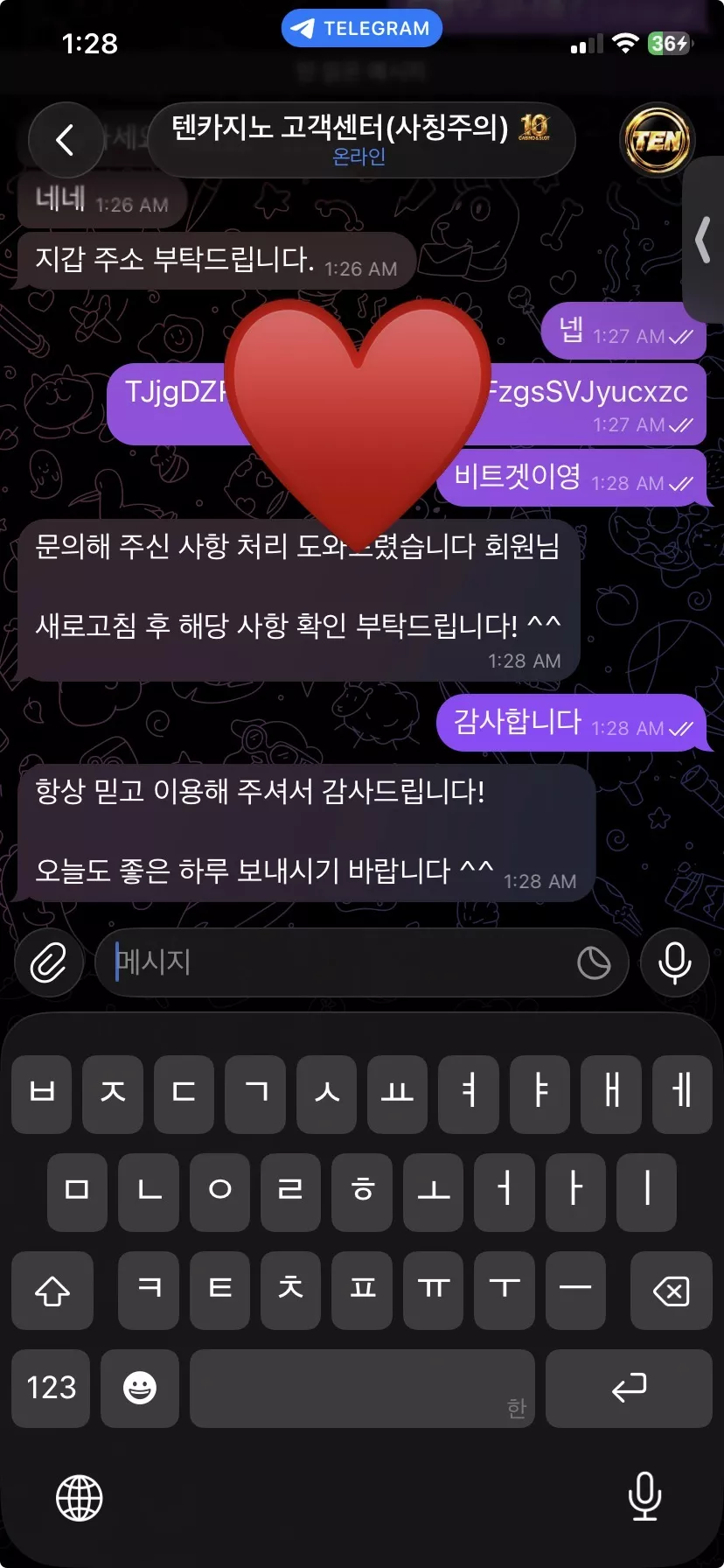Switch keyboard to 123 numbers
The width and height of the screenshot is (724, 1568).
pyautogui.click(x=52, y=1389)
